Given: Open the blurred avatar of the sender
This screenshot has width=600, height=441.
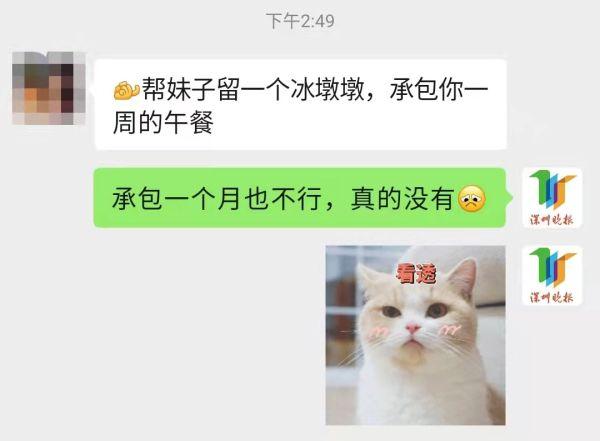Looking at the screenshot, I should pyautogui.click(x=45, y=91).
